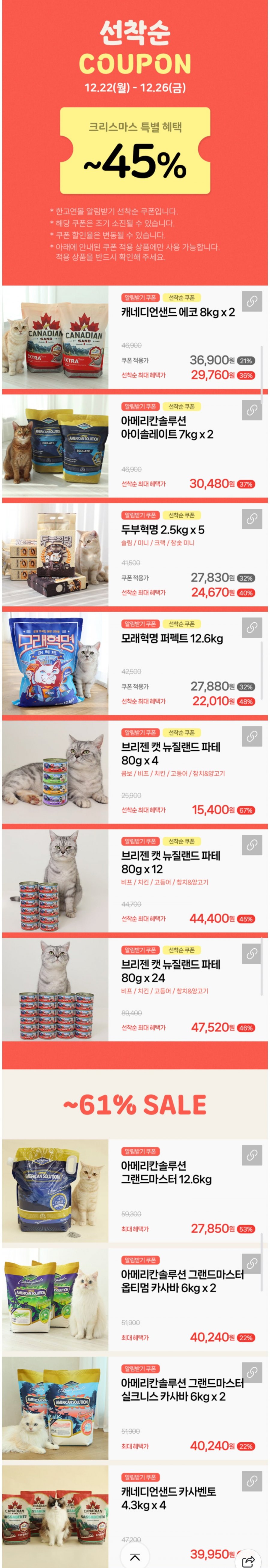Share this coupon event page
This screenshot has width=270, height=1568.
tap(248, 1560)
